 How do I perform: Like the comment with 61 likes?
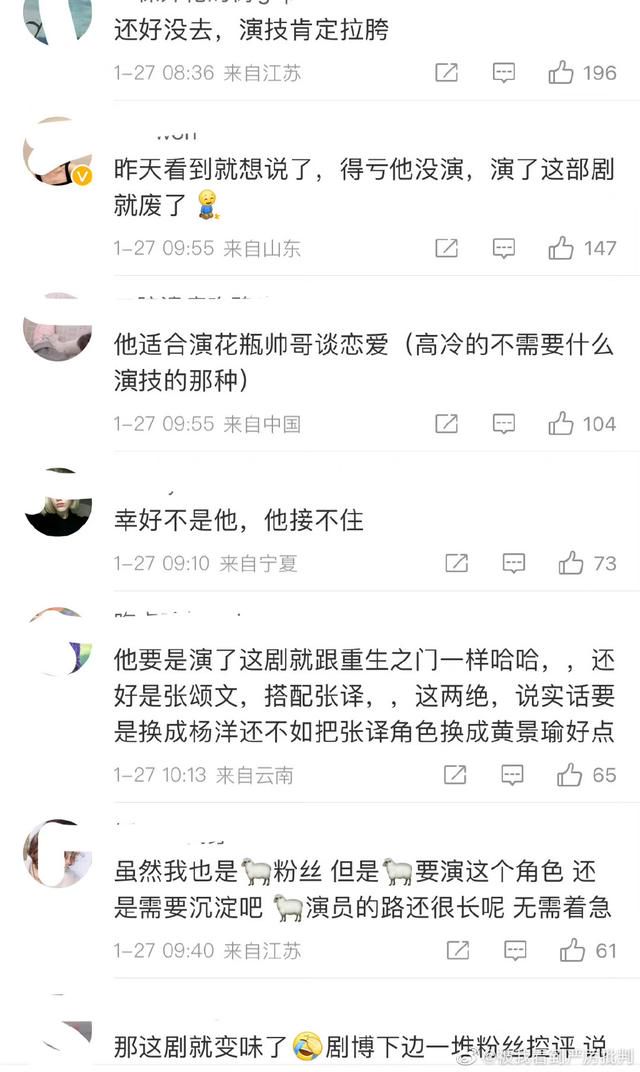point(572,950)
